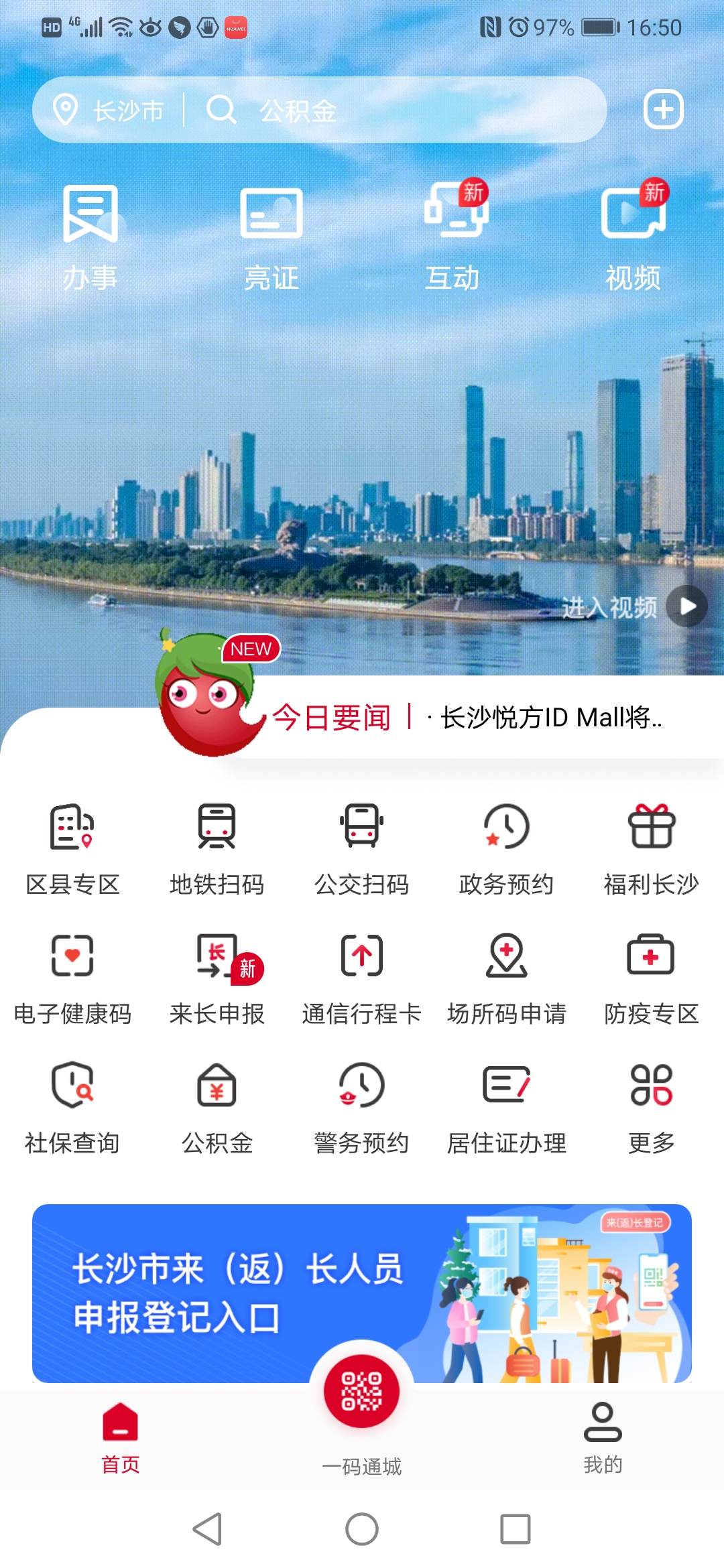
Task: Open the 办事 services section
Action: coord(90,238)
